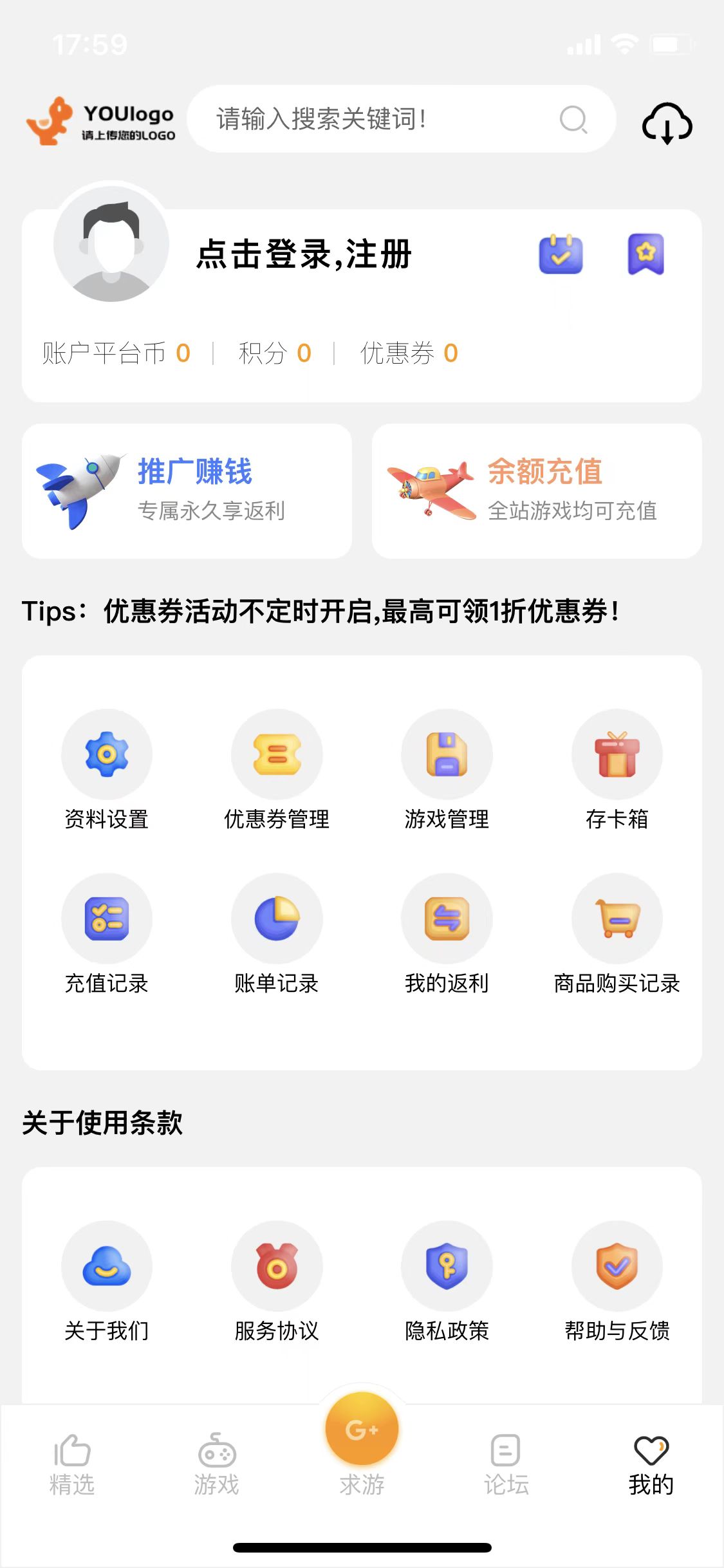Image resolution: width=724 pixels, height=1568 pixels.
Task: Open the cloud download icon
Action: coord(667,123)
